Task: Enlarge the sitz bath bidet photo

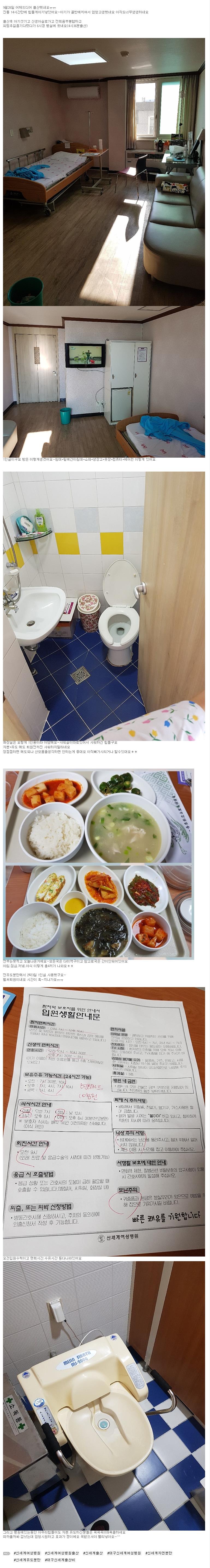Action: pos(104,1412)
